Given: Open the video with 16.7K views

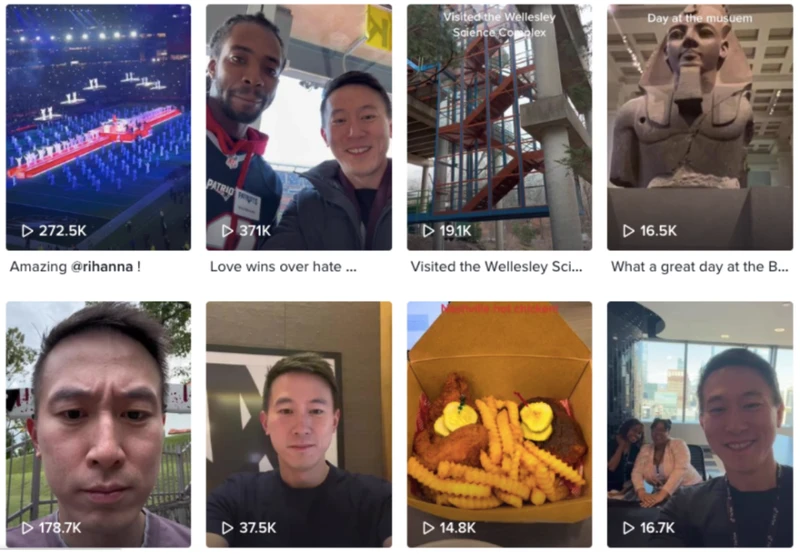Looking at the screenshot, I should (x=699, y=423).
